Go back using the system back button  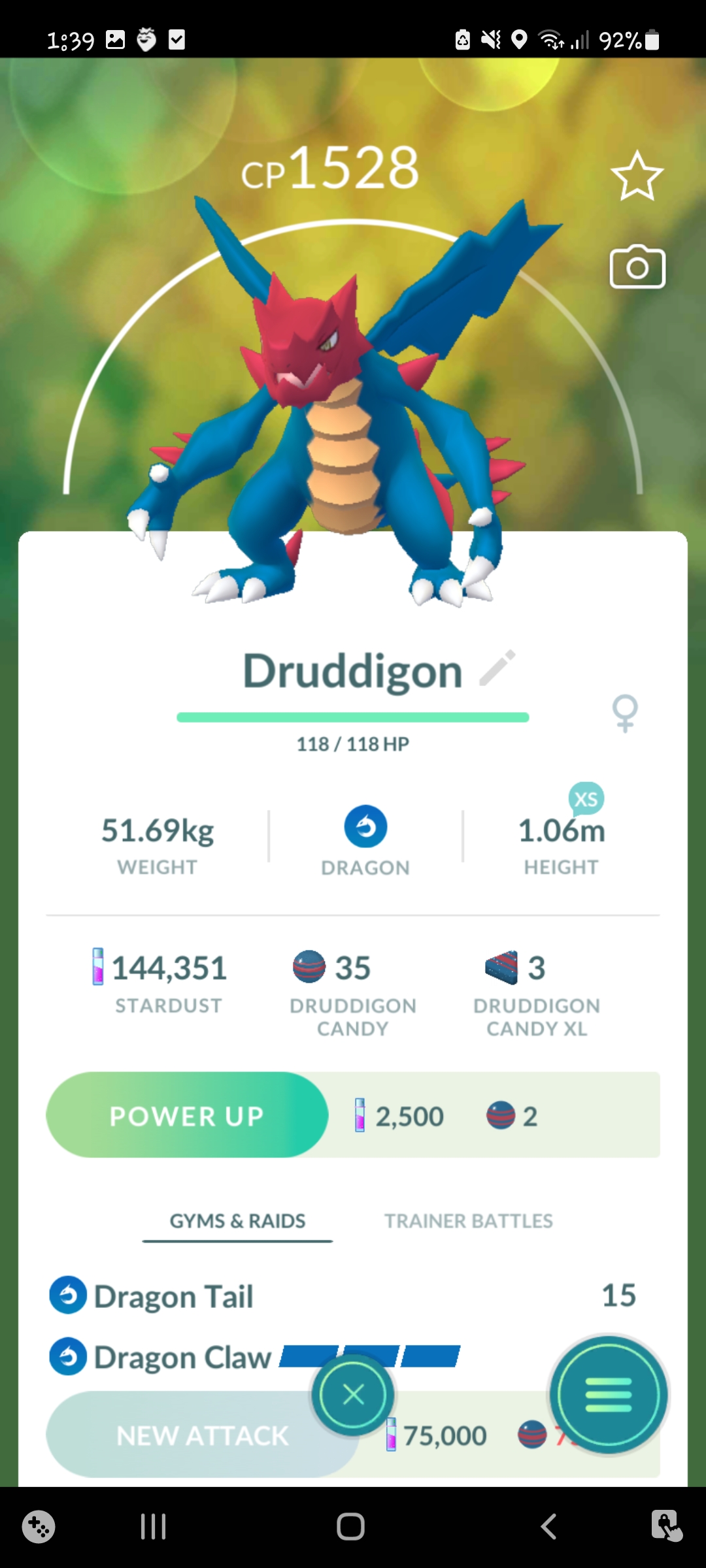point(549,1527)
